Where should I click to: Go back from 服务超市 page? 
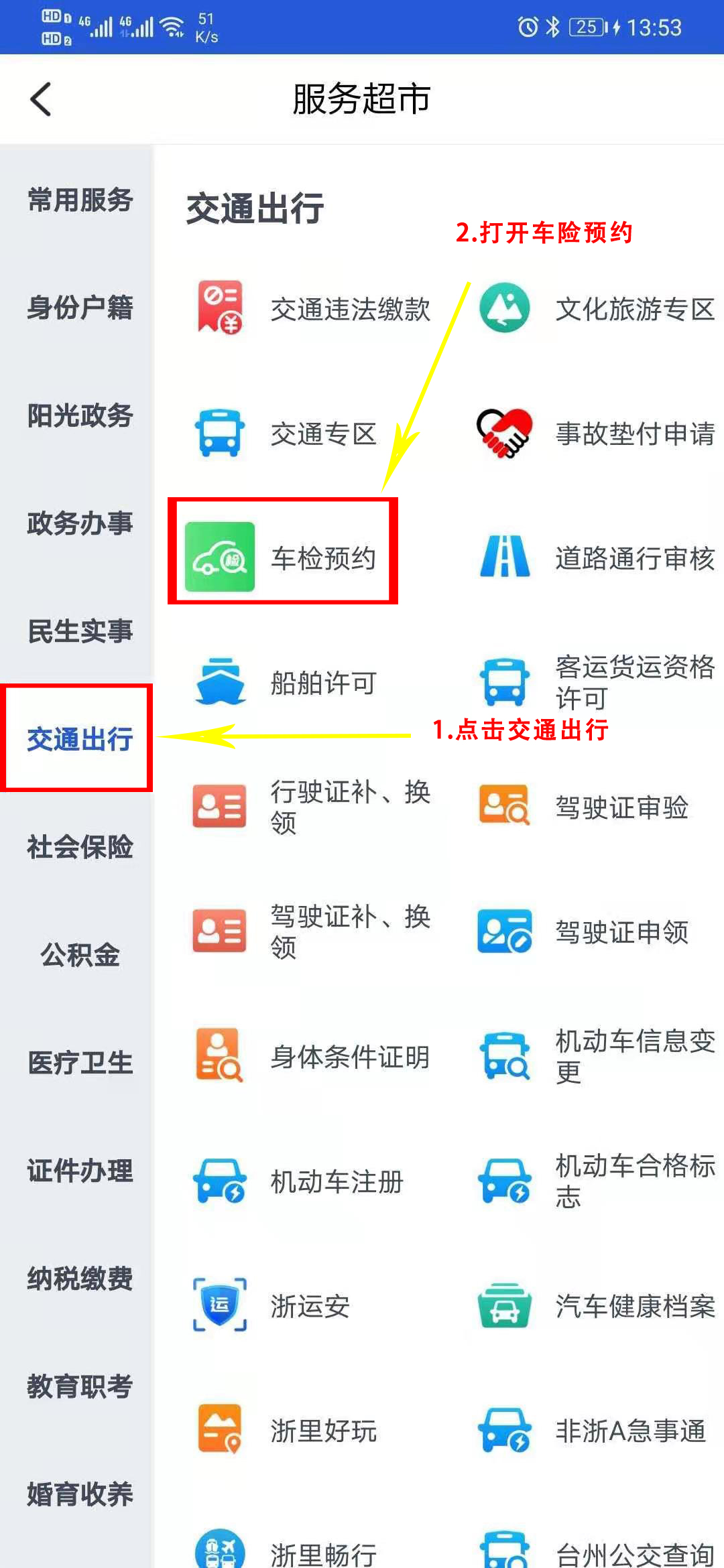[42, 99]
